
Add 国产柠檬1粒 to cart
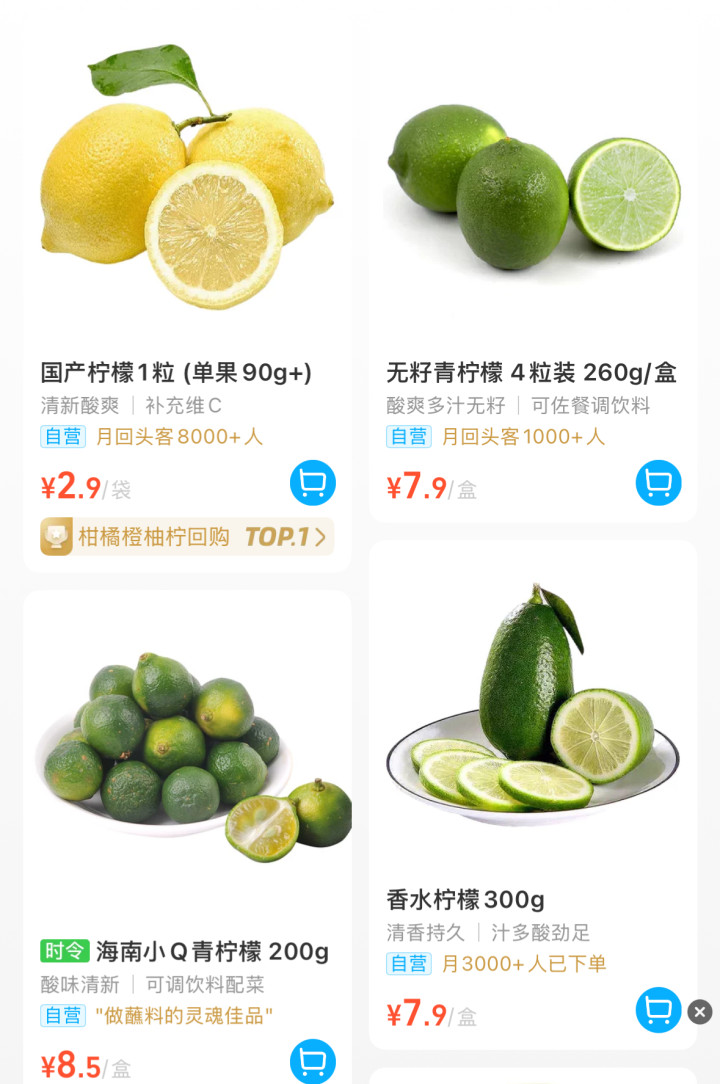[x=312, y=483]
